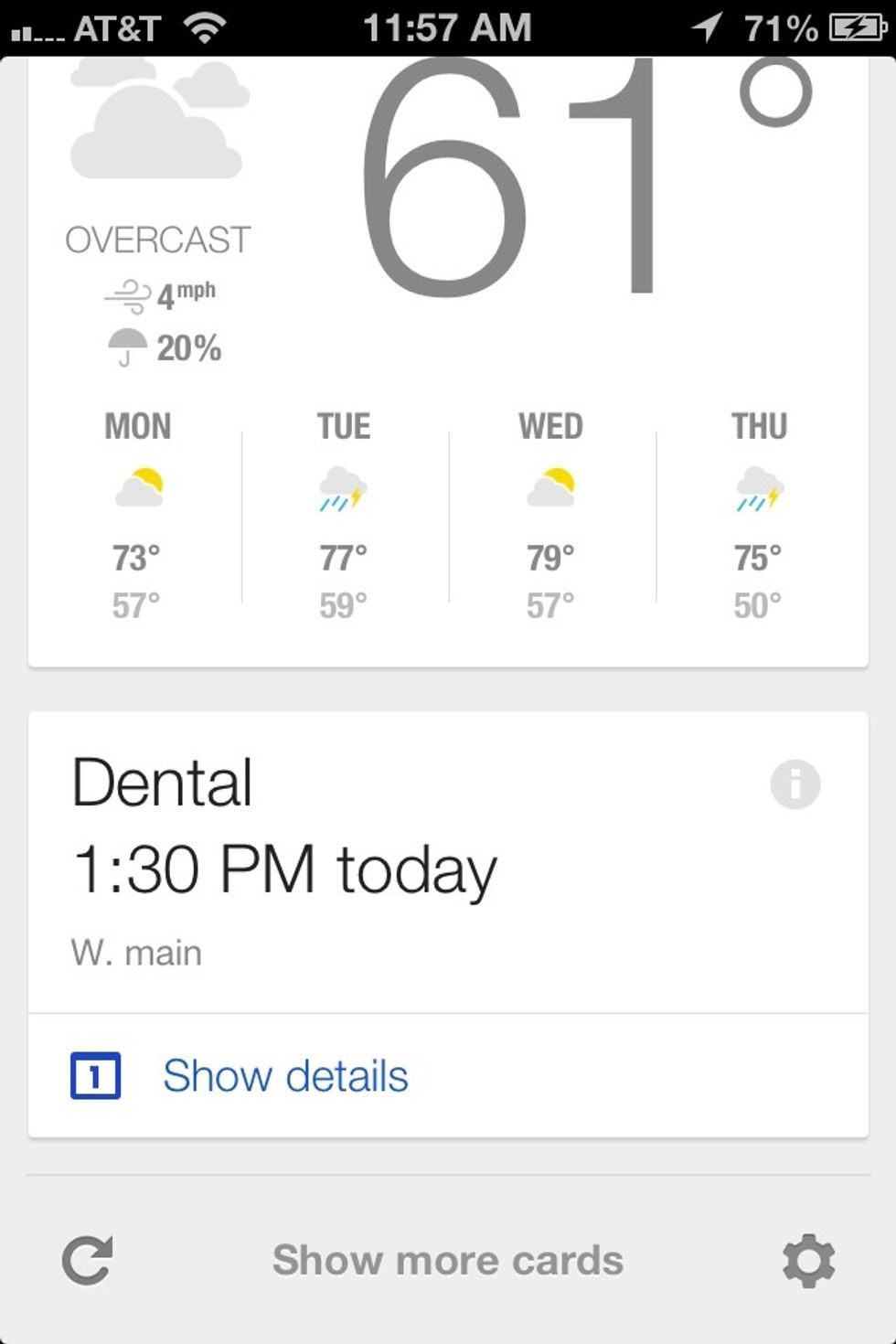The width and height of the screenshot is (896, 1344).
Task: Tap the umbrella precipitation icon showing 20%
Action: coord(125,347)
